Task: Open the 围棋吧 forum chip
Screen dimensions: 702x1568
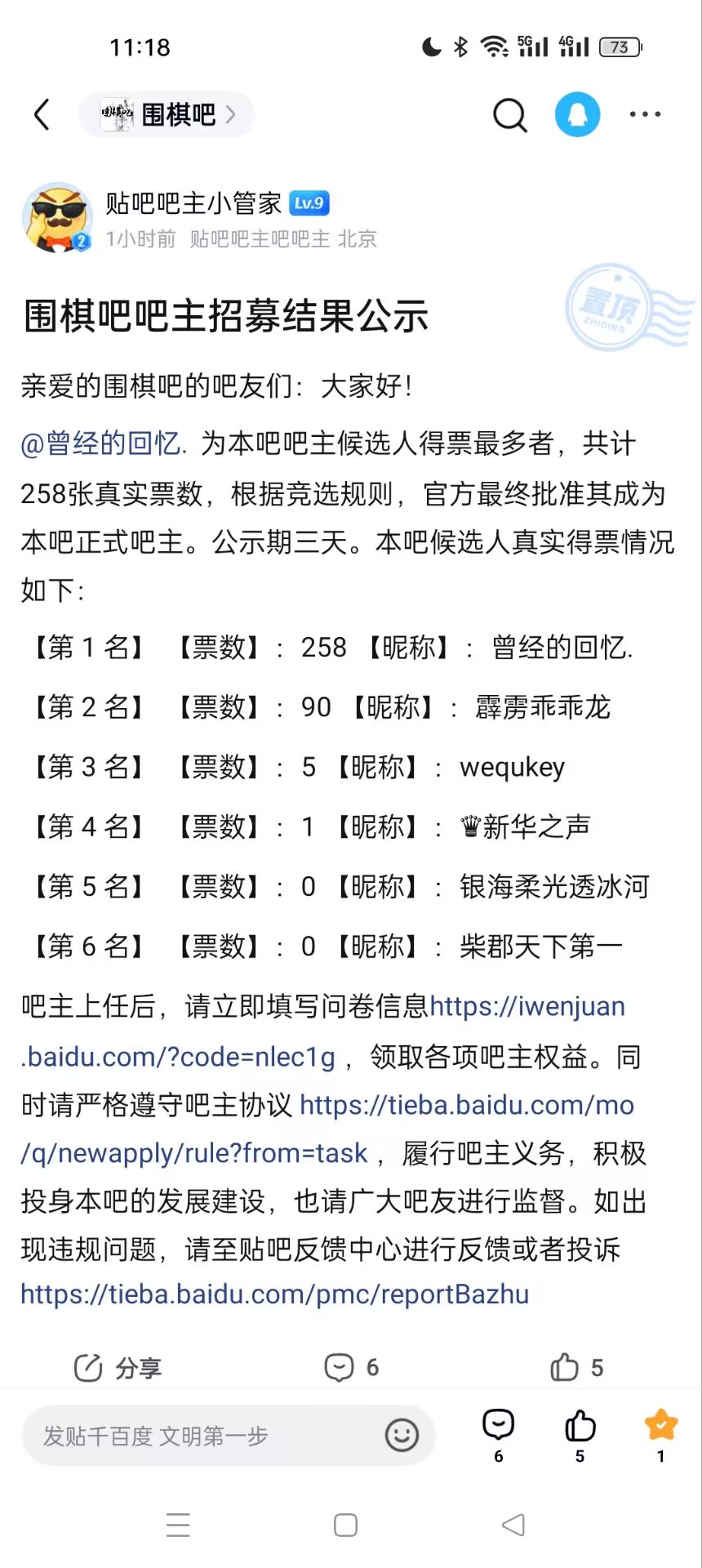Action: 167,114
